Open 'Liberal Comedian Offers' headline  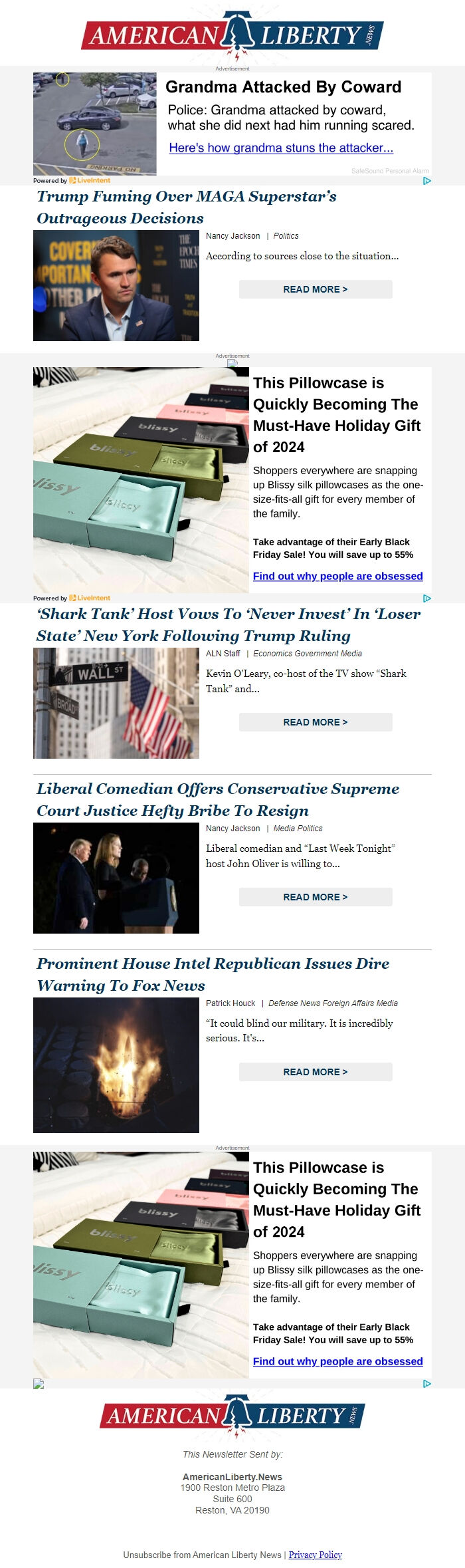[x=217, y=789]
